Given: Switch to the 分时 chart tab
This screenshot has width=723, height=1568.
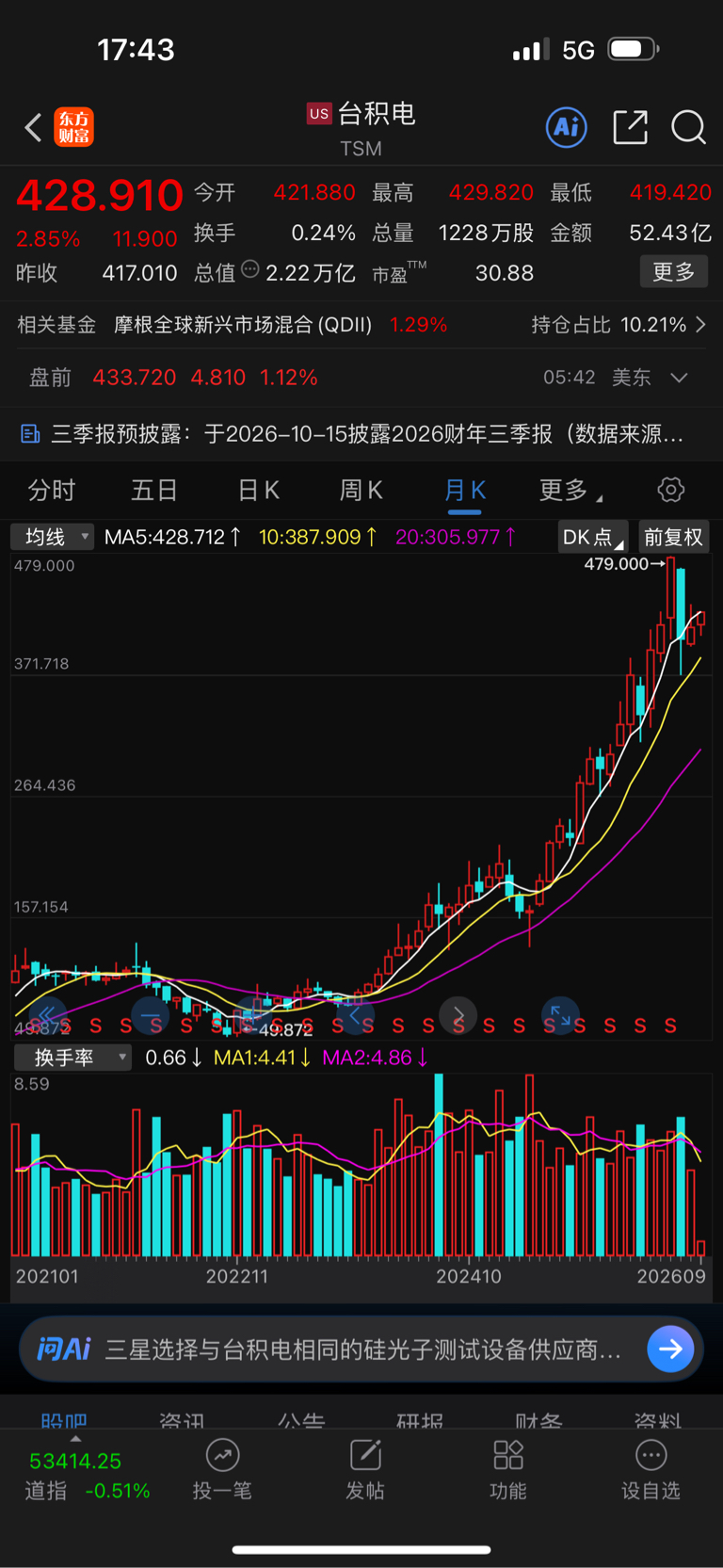Looking at the screenshot, I should pos(52,490).
